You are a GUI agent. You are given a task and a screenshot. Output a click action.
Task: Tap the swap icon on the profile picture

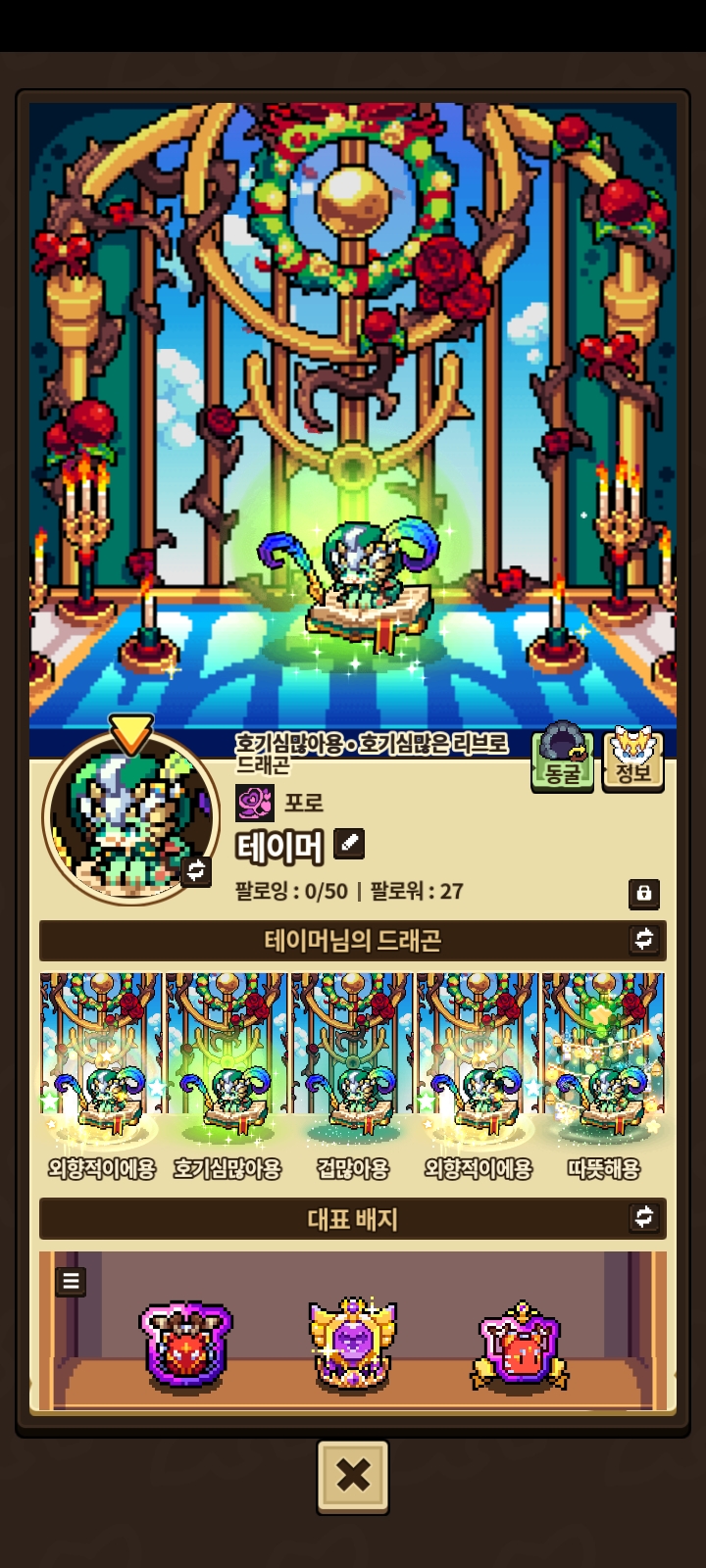(196, 869)
